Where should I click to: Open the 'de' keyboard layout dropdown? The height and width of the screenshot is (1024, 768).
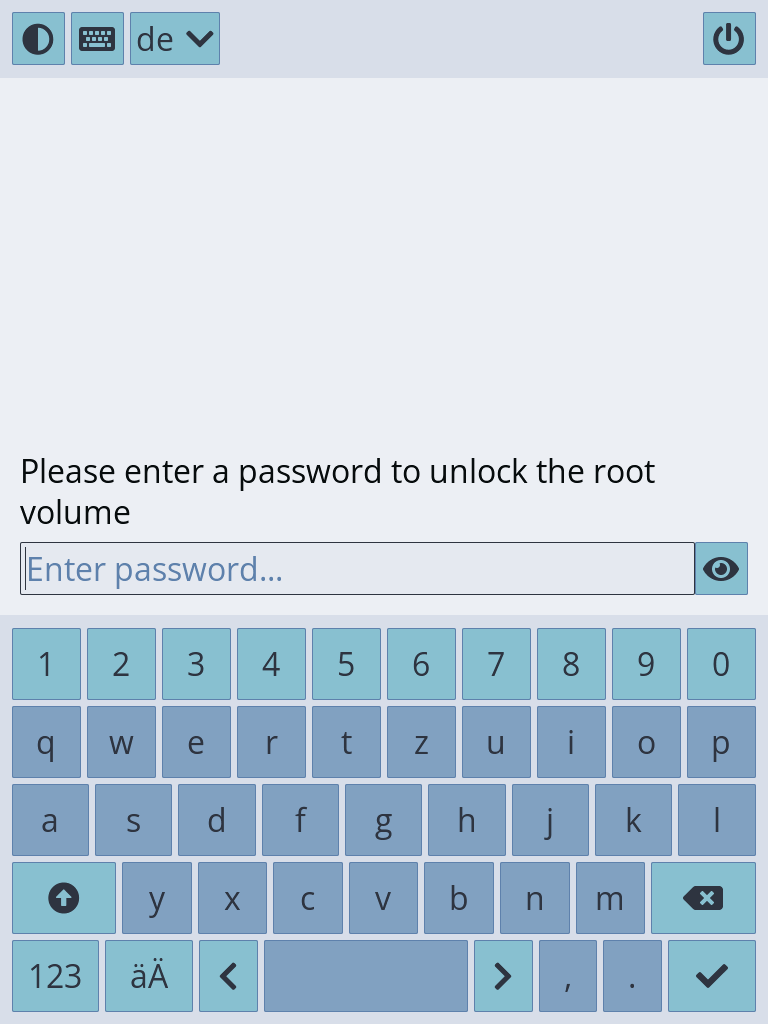coord(175,39)
